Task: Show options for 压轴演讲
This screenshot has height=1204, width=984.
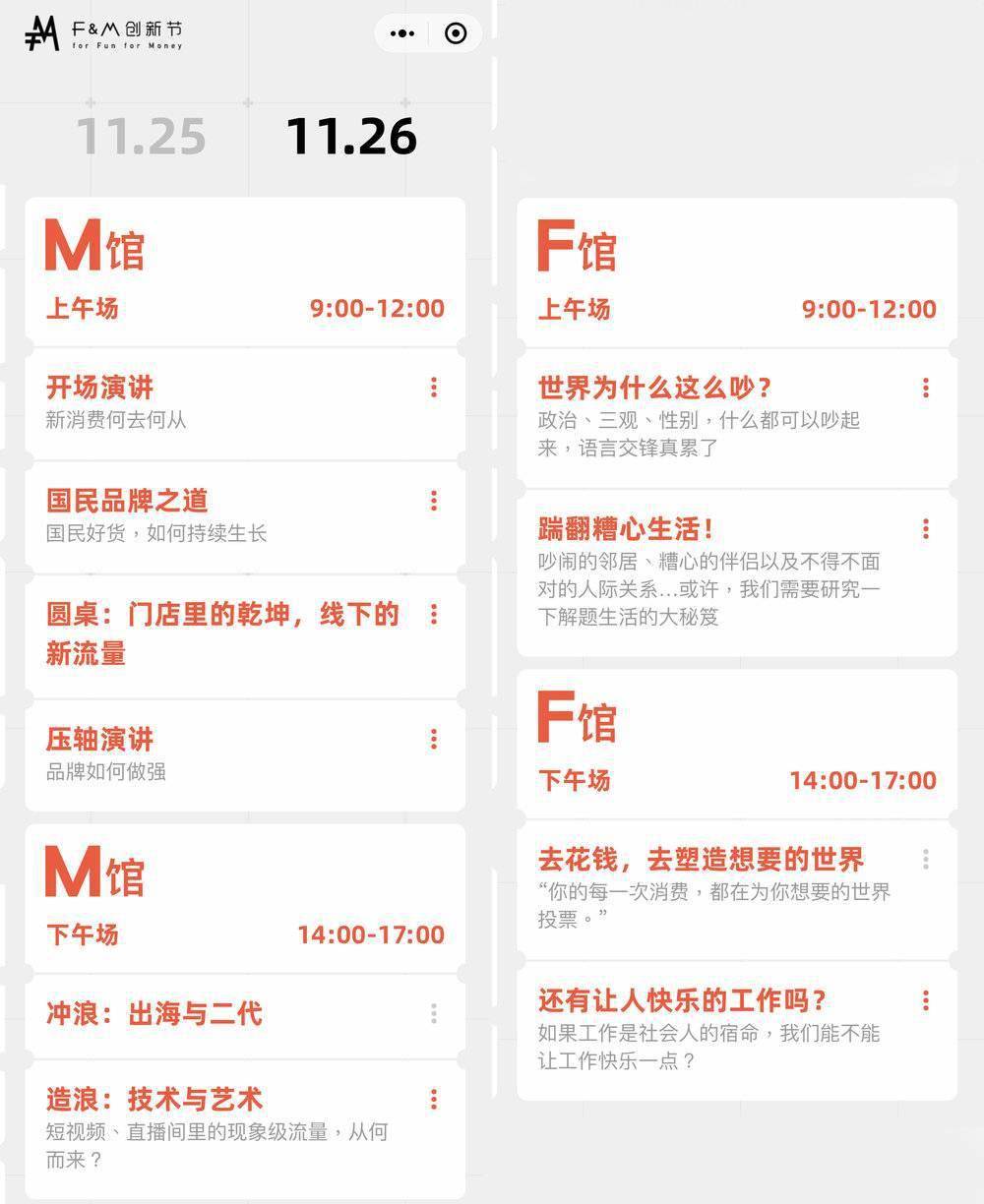Action: click(x=434, y=739)
